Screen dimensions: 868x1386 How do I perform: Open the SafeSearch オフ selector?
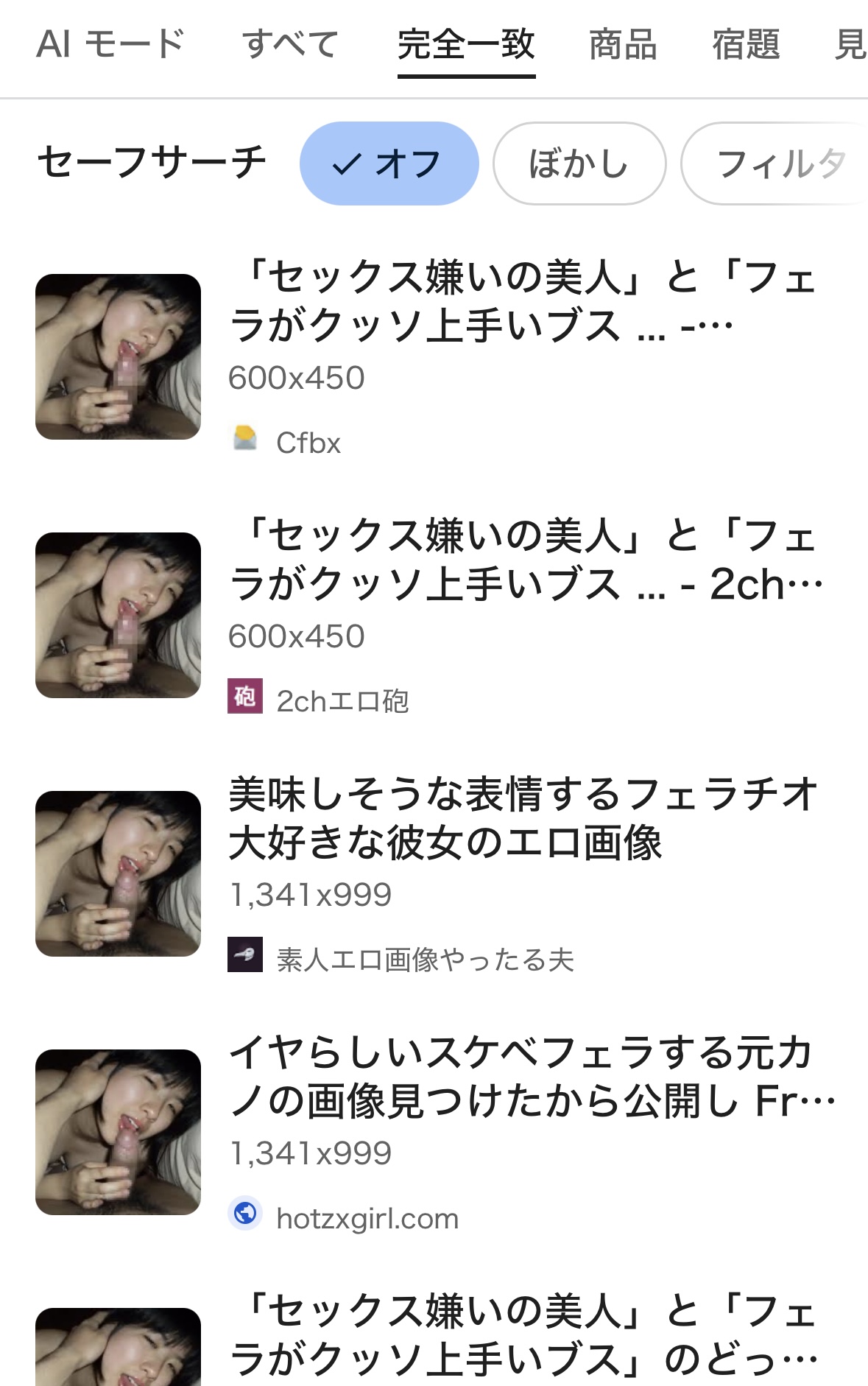(389, 163)
